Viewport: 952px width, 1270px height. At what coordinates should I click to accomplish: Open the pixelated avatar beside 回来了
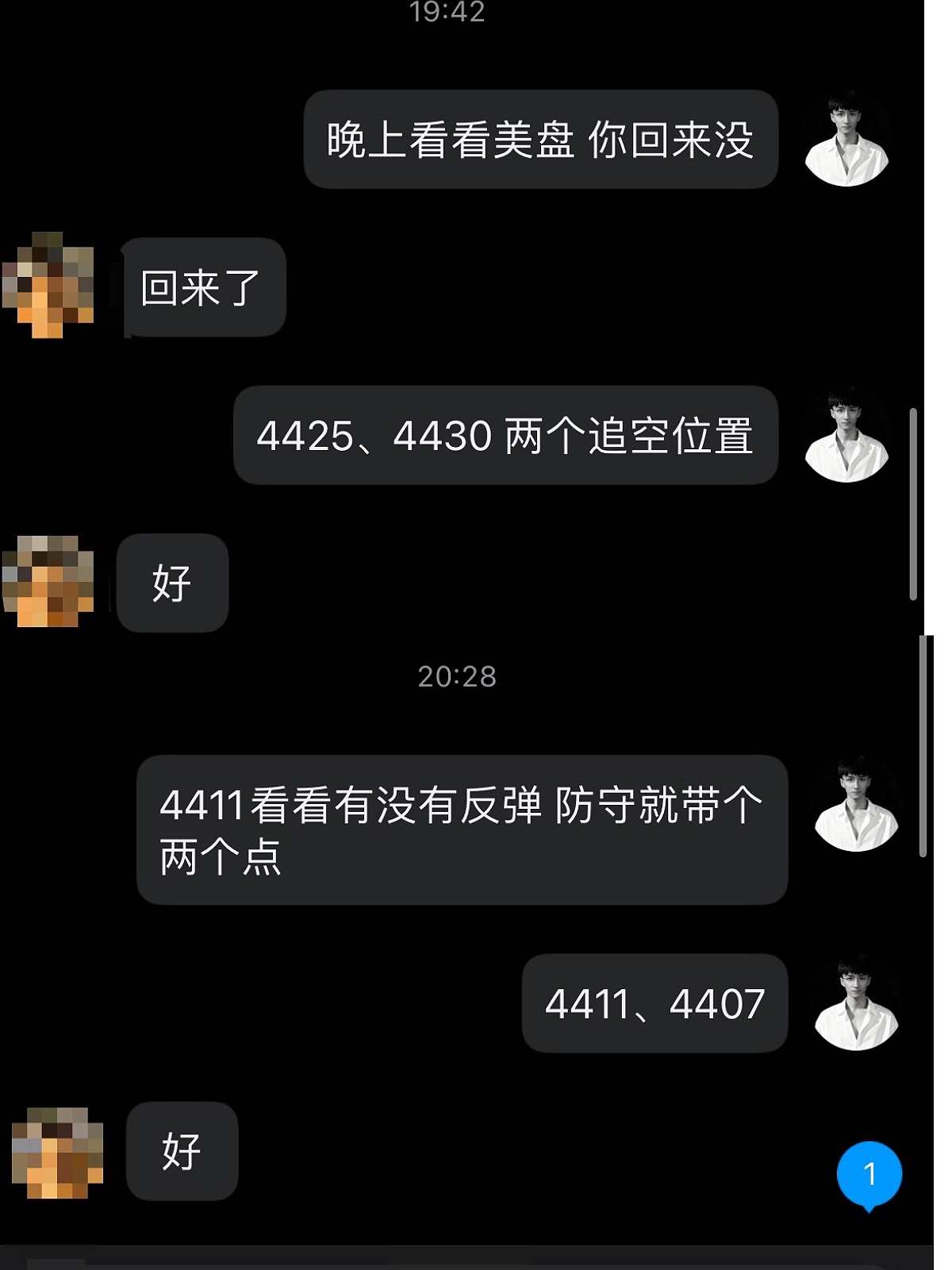[x=48, y=285]
